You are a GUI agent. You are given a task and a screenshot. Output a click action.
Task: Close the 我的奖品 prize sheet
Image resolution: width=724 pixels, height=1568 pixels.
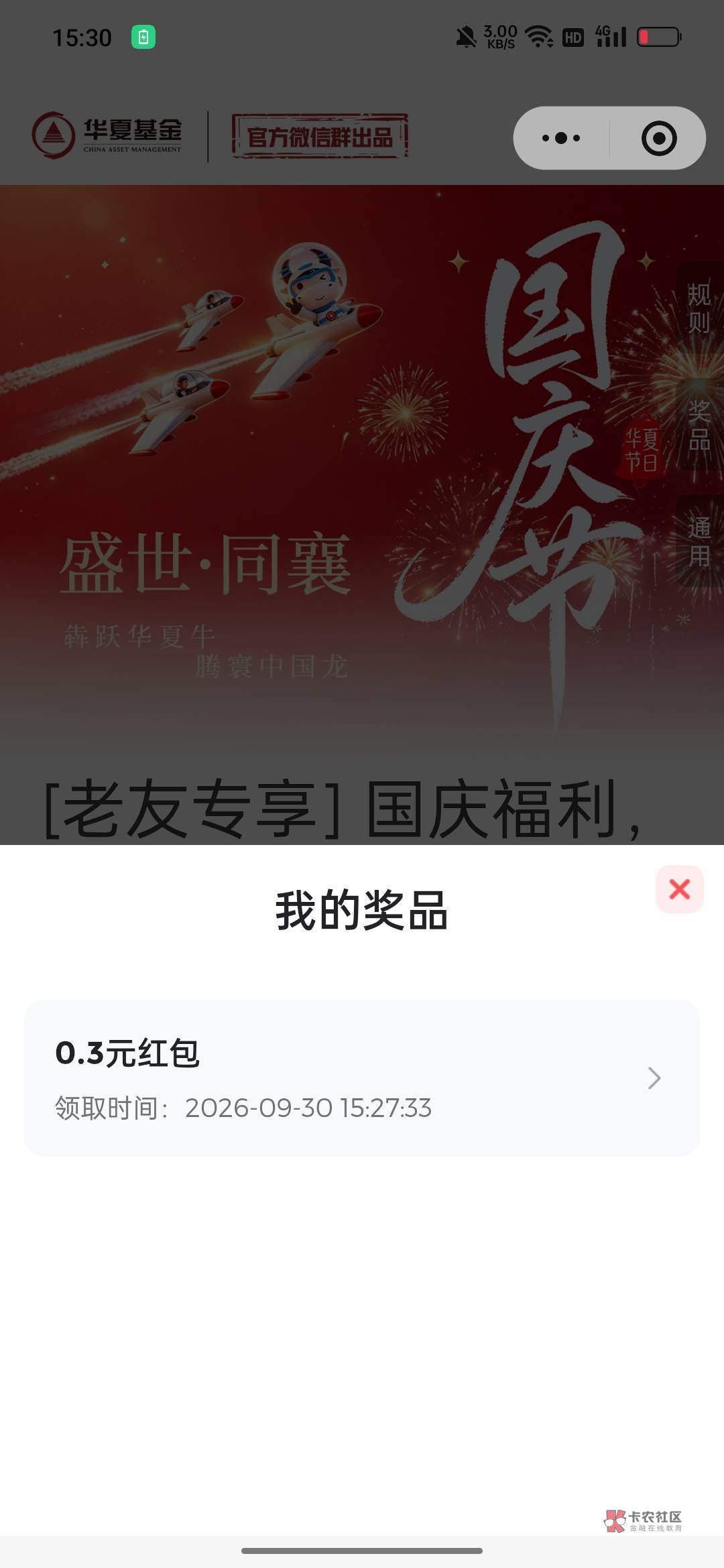[679, 889]
